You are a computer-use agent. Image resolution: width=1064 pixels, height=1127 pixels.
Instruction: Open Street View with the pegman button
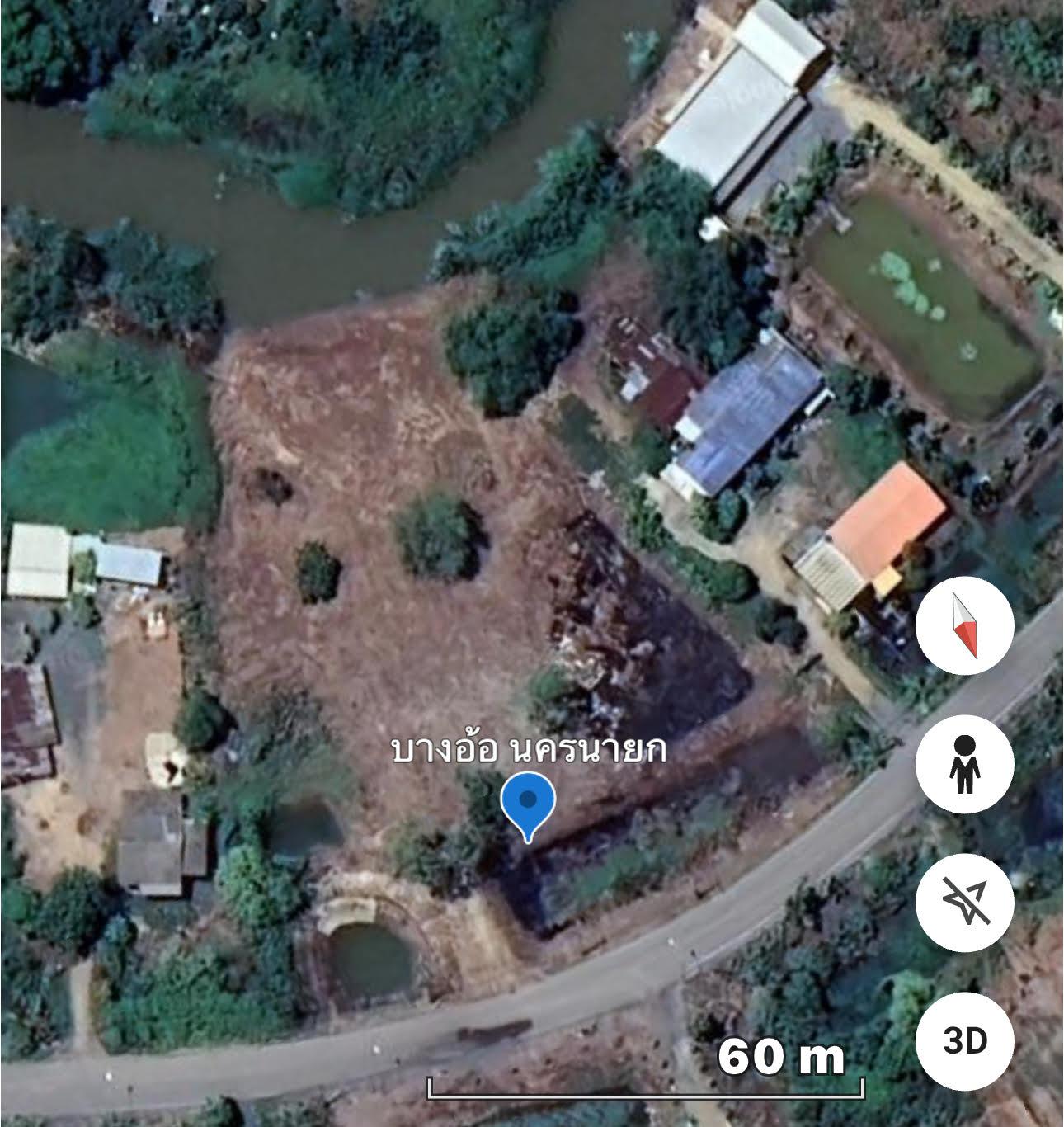click(964, 764)
